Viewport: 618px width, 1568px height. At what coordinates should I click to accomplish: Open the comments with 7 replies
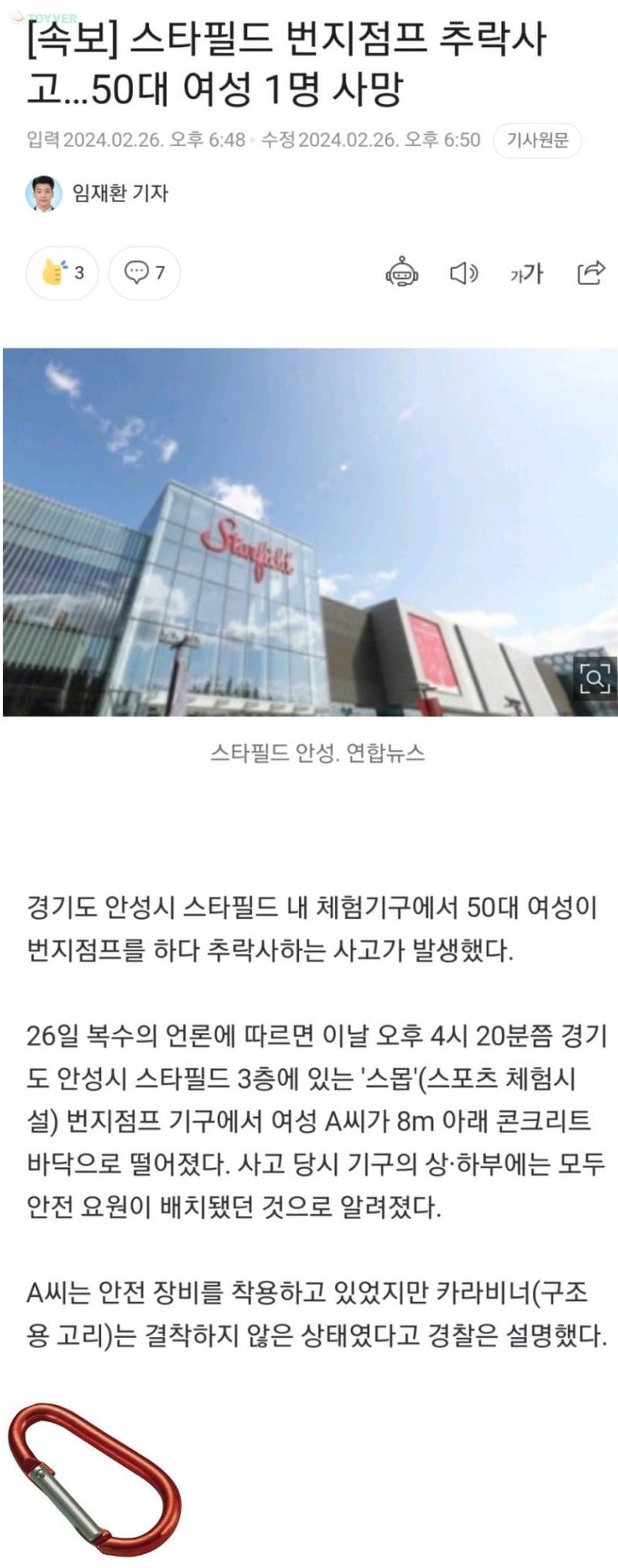click(144, 273)
